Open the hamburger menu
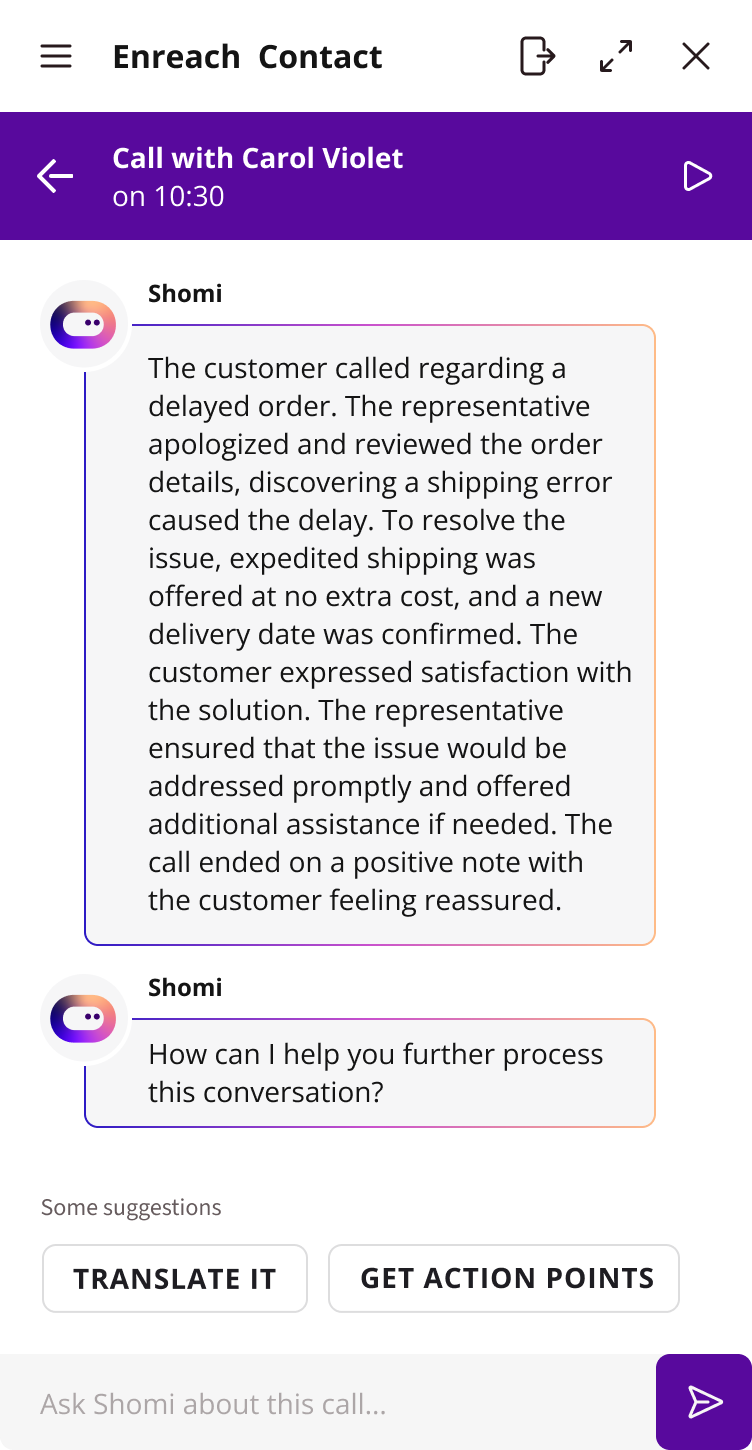This screenshot has width=752, height=1450. pyautogui.click(x=56, y=57)
